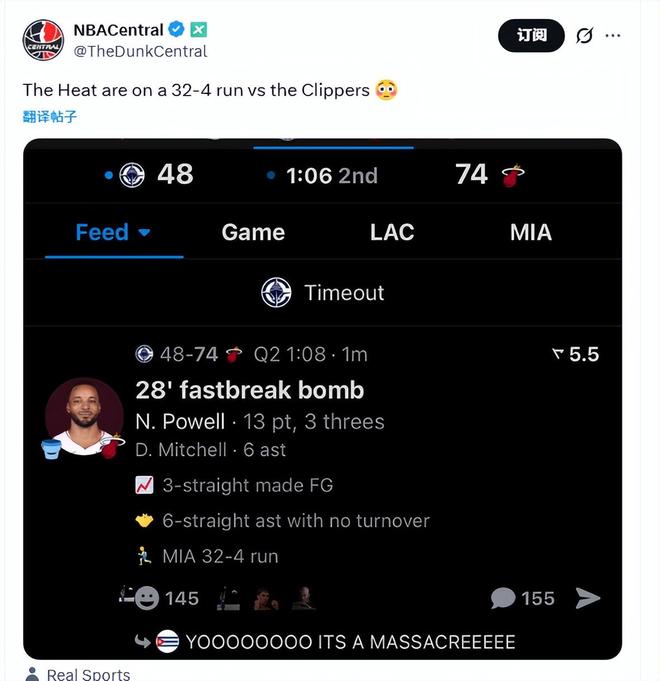The height and width of the screenshot is (681, 660).
Task: Visit the @TheDunkCentral profile handle
Action: (141, 51)
